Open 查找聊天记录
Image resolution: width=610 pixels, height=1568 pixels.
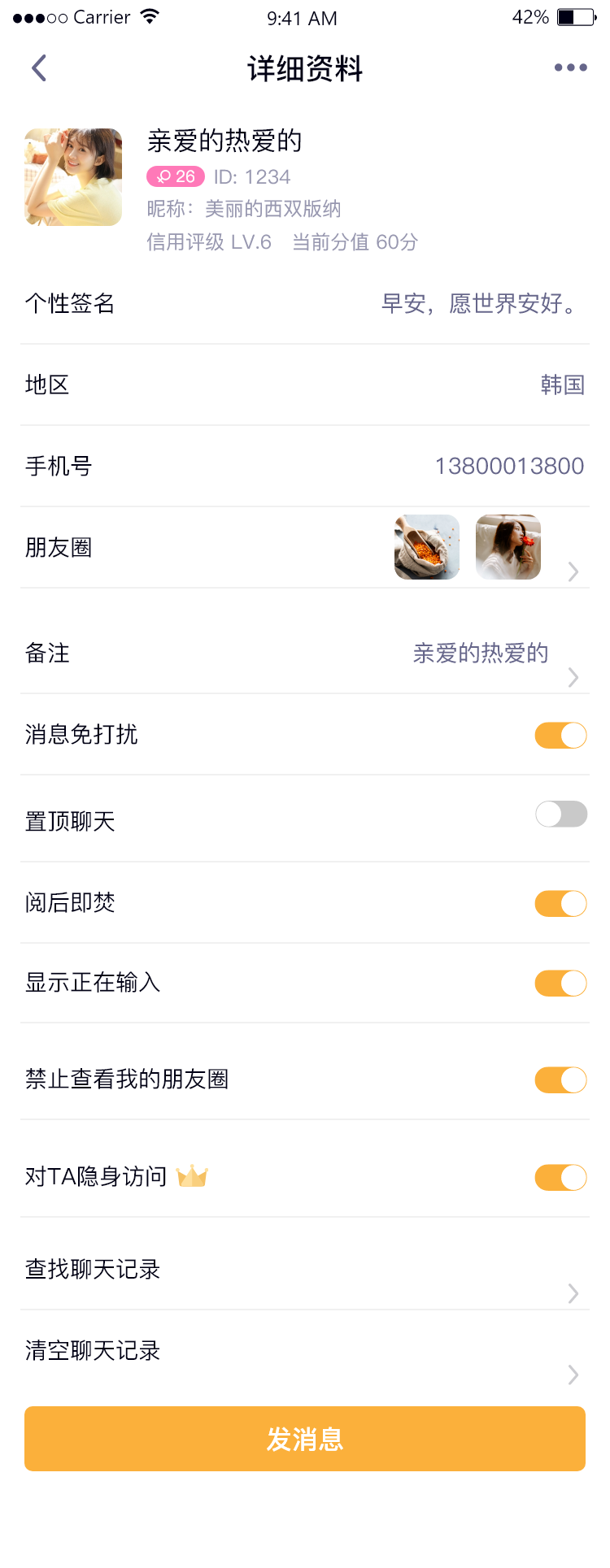(x=305, y=1270)
